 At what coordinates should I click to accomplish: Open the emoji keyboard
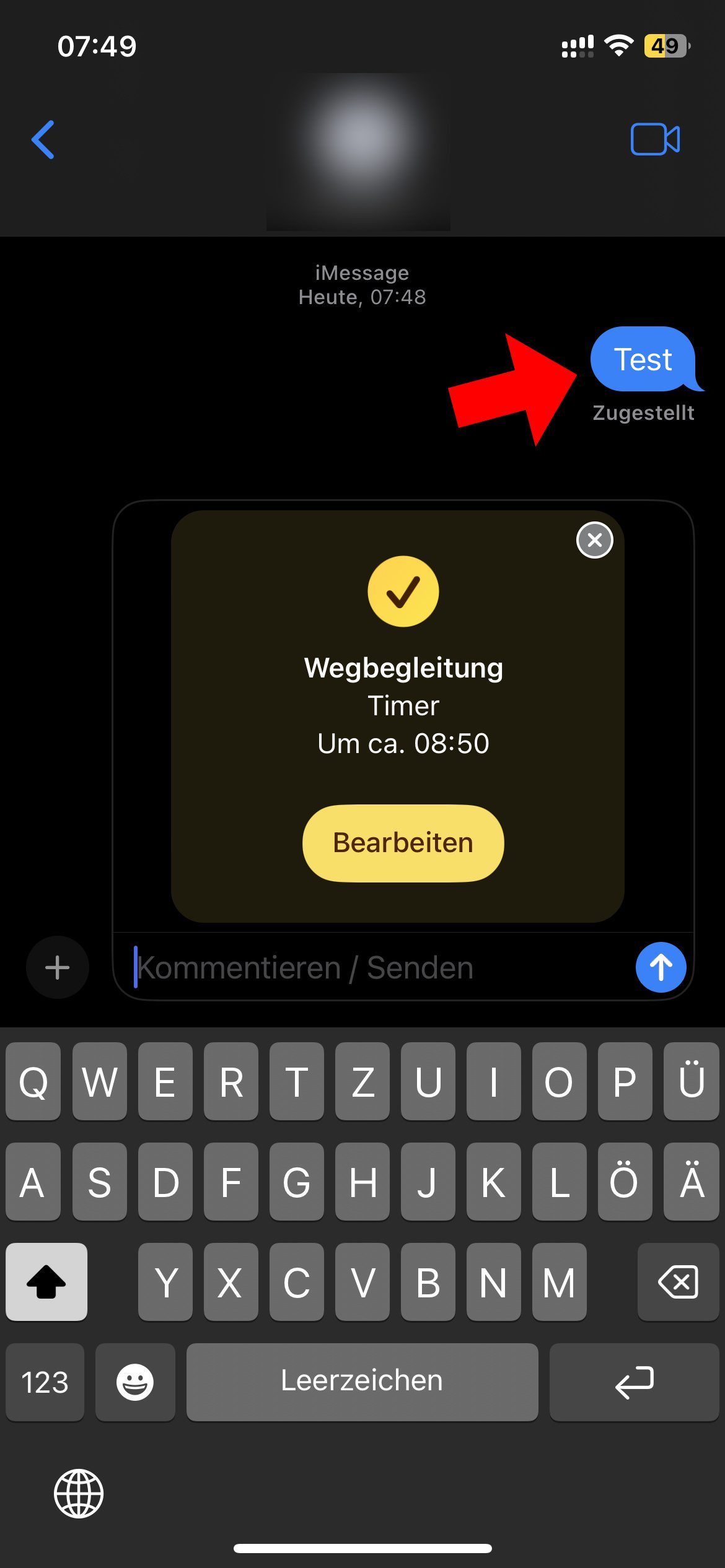[135, 1382]
